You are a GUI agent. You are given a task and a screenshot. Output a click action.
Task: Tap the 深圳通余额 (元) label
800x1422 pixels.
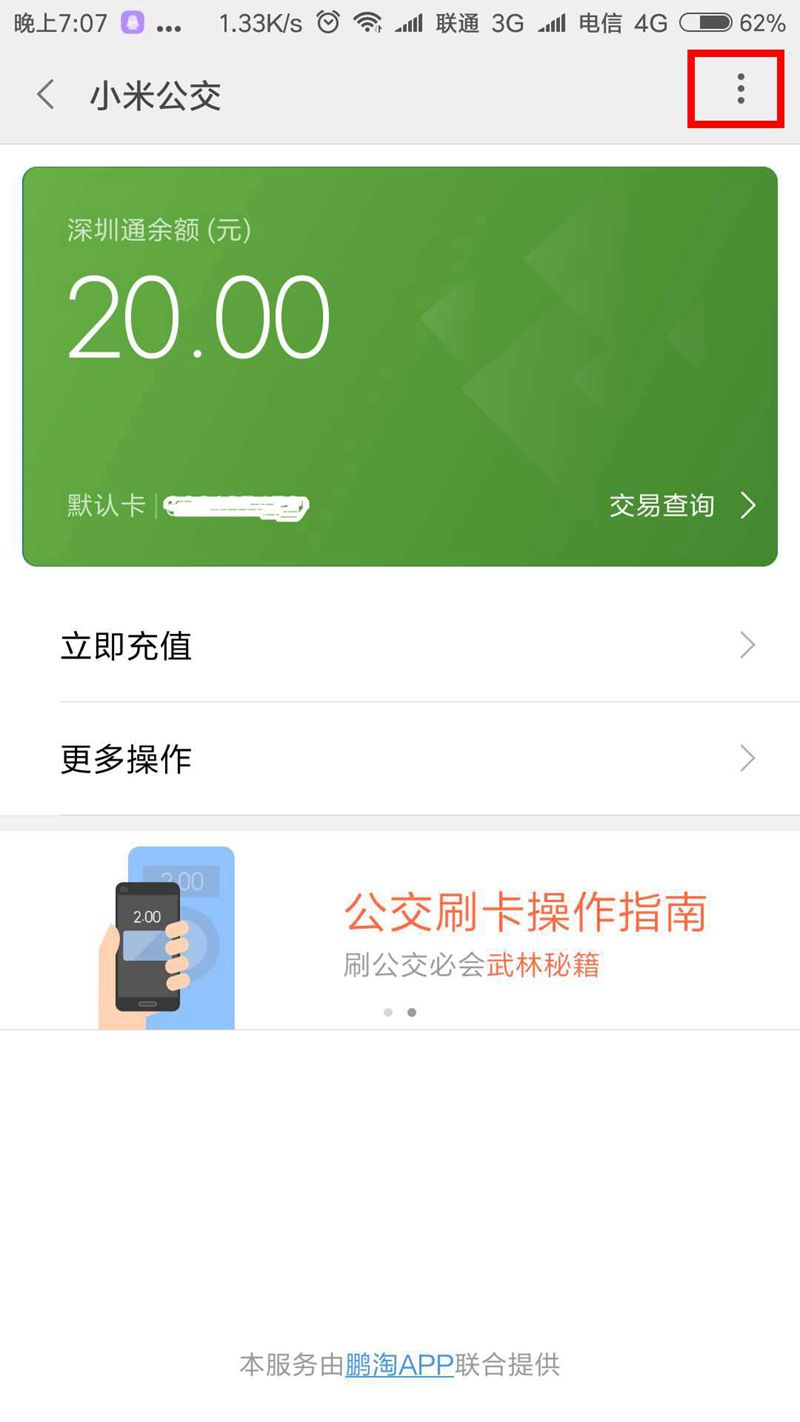tap(157, 228)
